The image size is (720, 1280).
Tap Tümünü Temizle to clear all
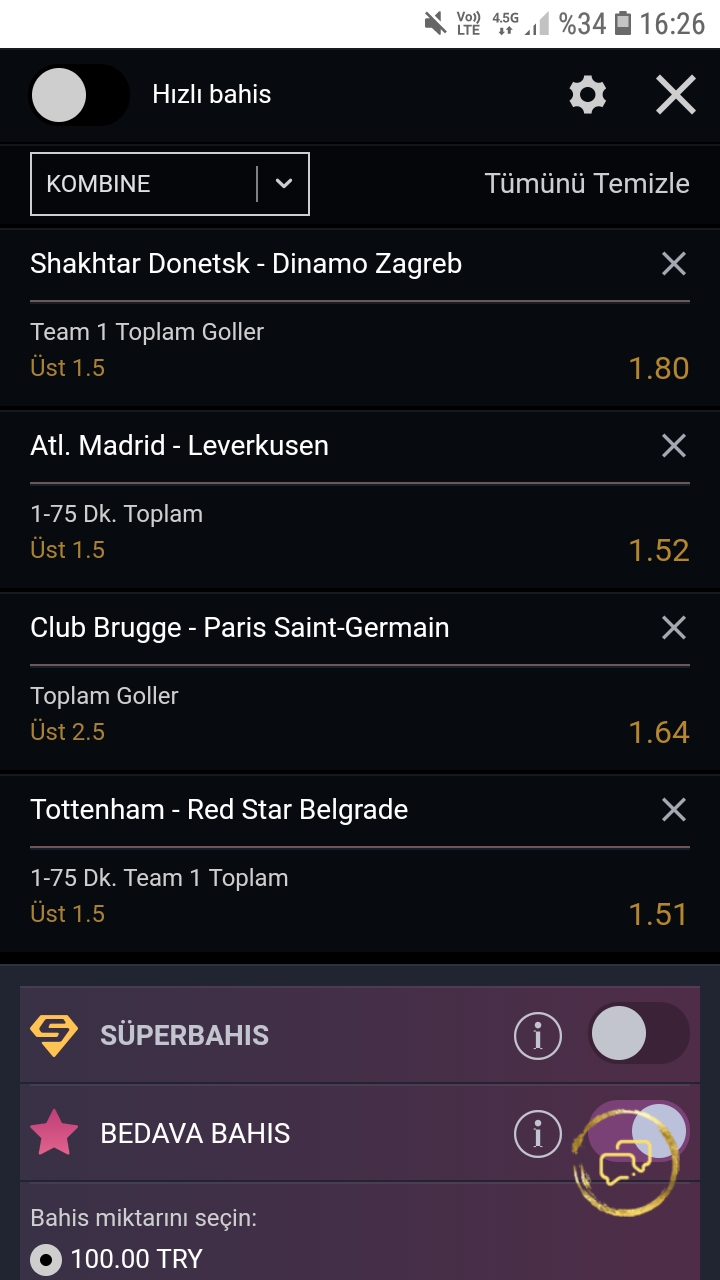587,184
